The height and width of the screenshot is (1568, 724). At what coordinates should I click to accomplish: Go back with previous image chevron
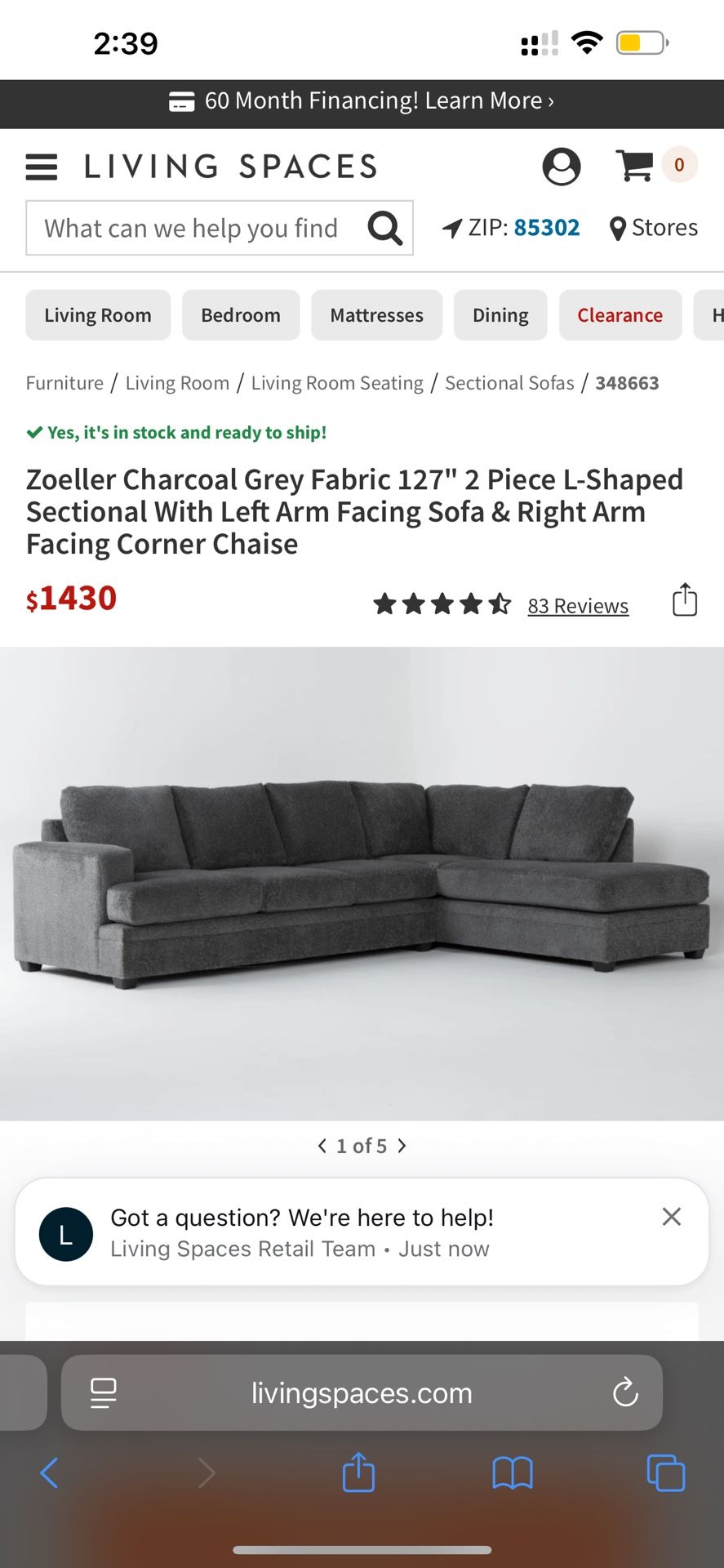click(322, 1146)
